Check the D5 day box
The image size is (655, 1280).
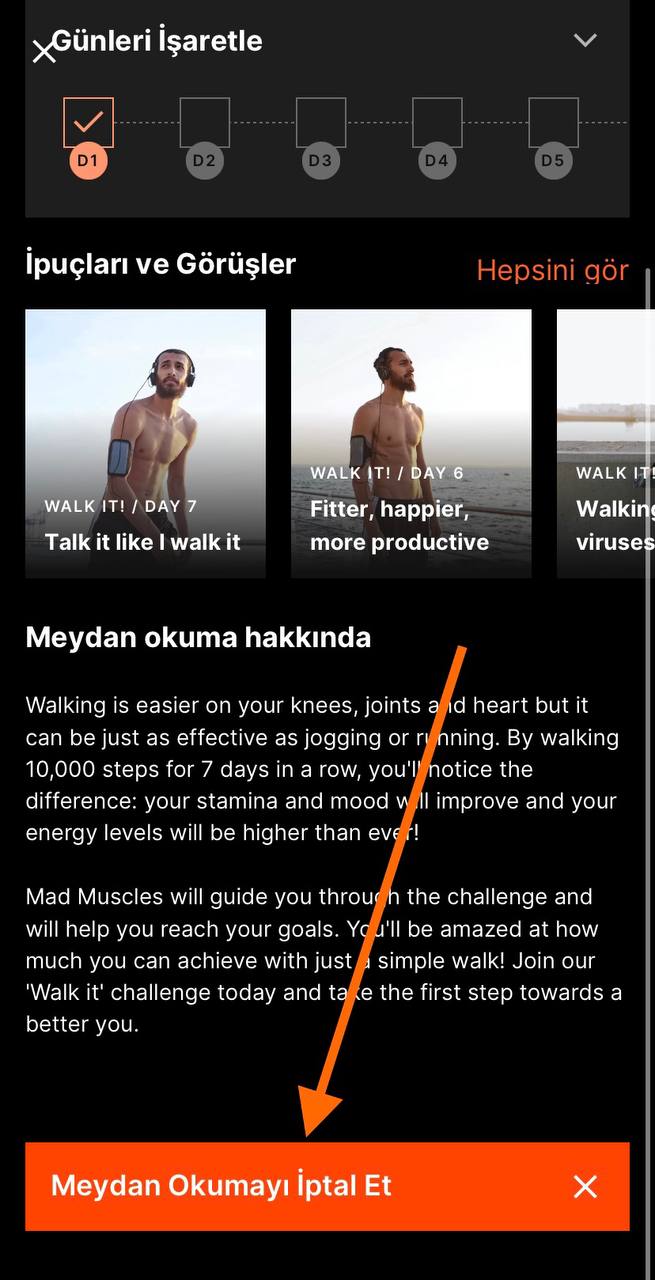tap(553, 122)
